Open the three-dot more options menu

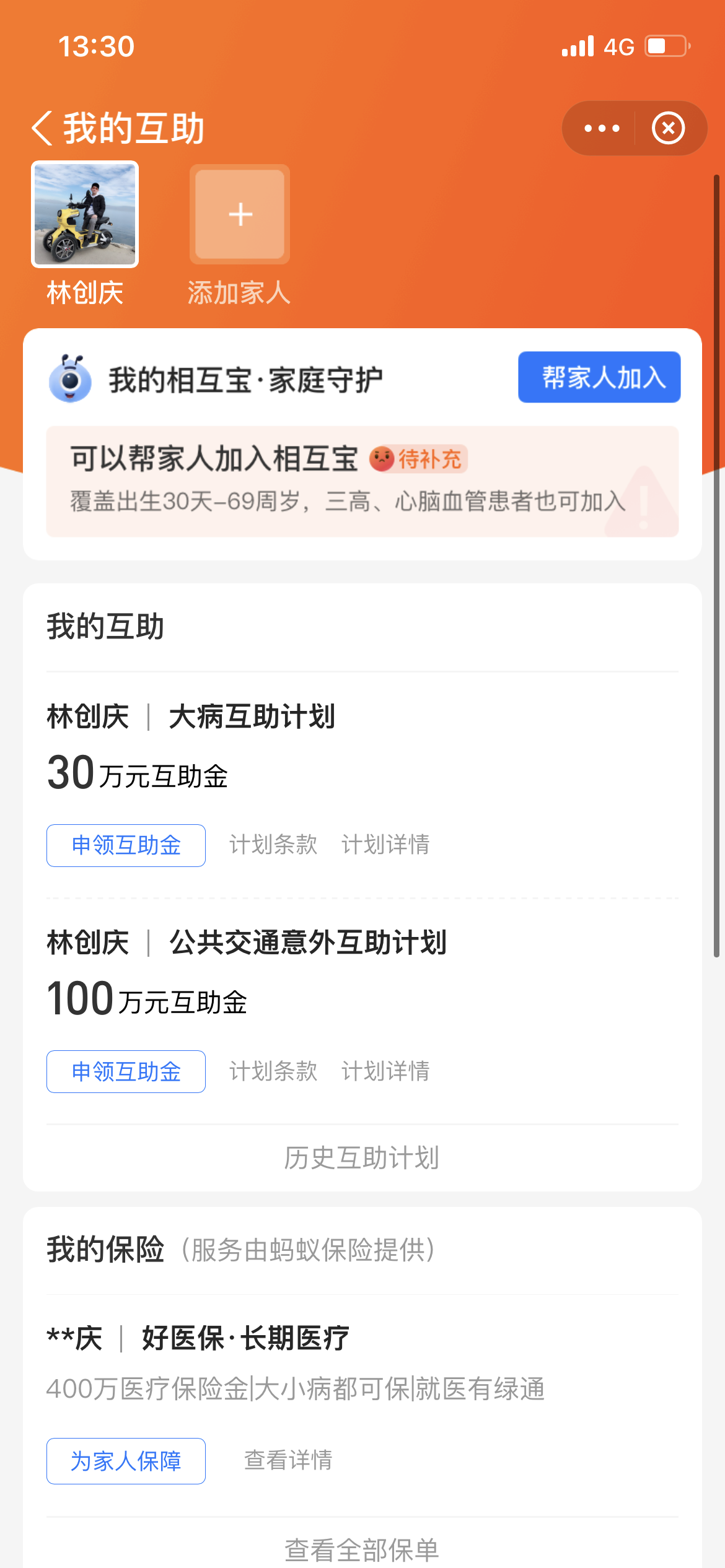[x=602, y=128]
